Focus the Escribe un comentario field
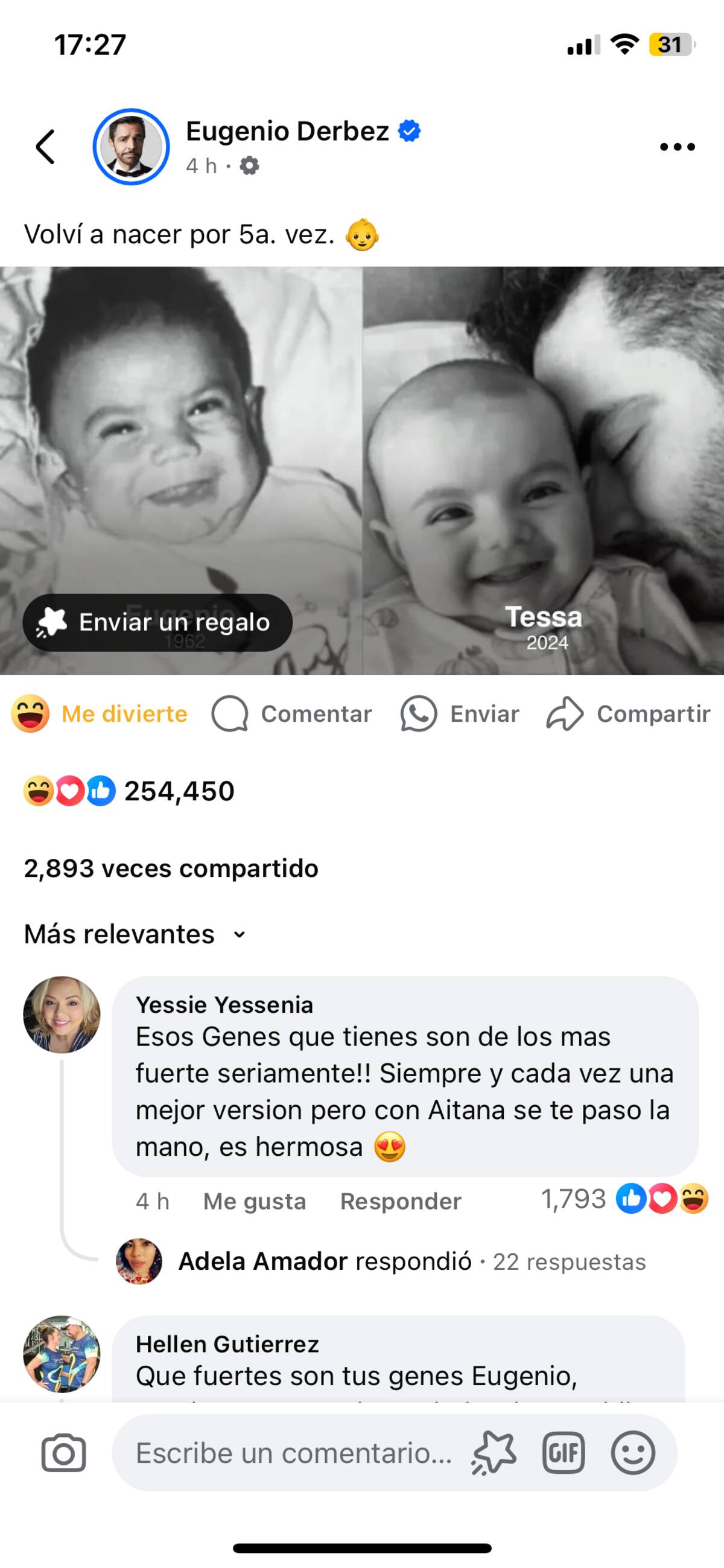This screenshot has width=724, height=1568. [x=293, y=1453]
